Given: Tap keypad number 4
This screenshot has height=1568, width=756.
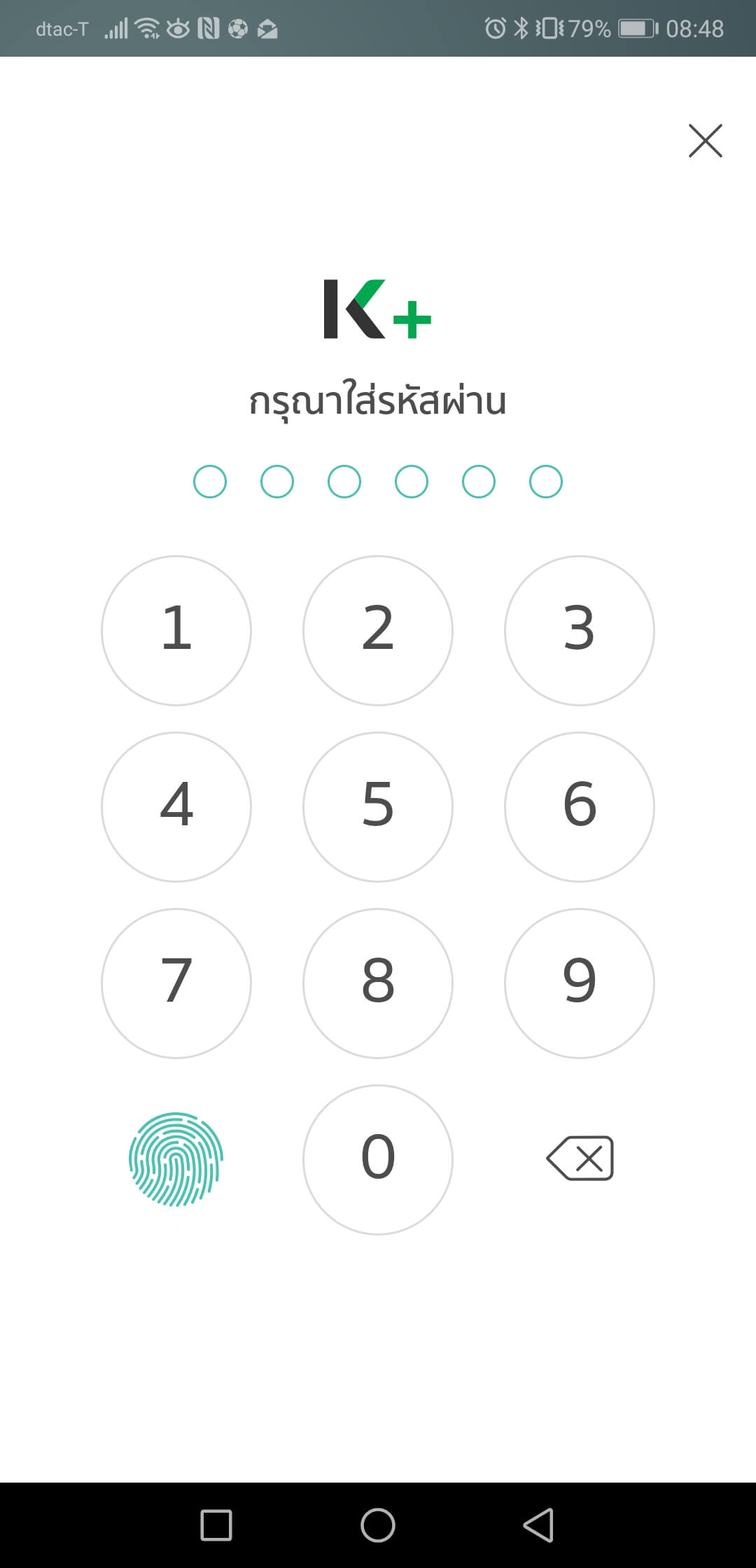Looking at the screenshot, I should click(176, 806).
